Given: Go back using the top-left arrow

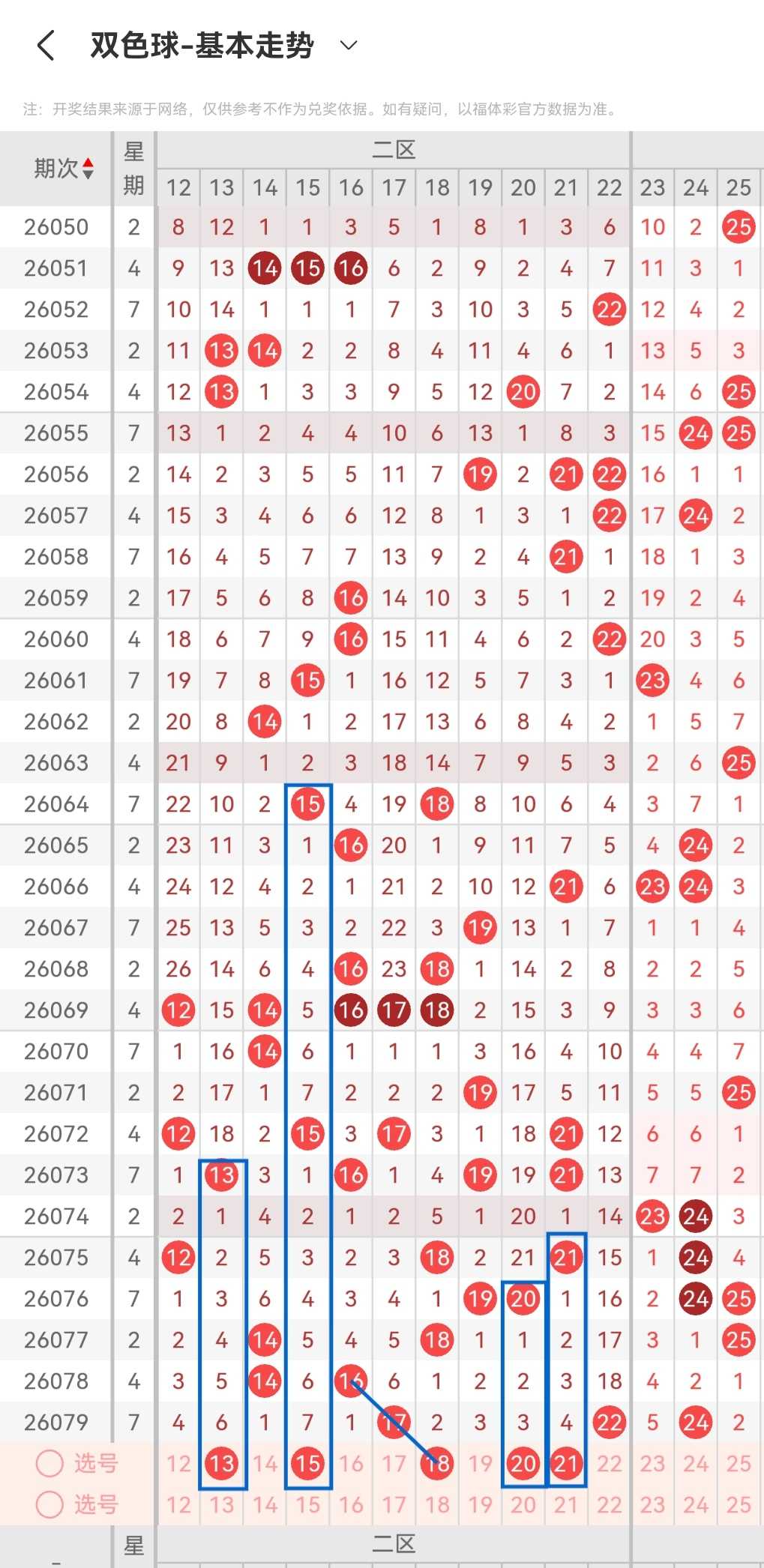Looking at the screenshot, I should [46, 46].
